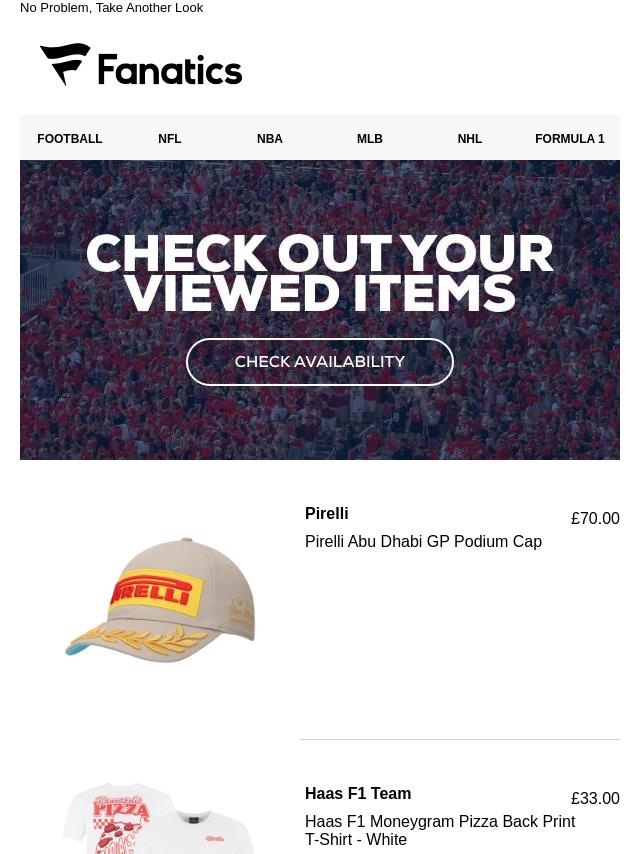Visit the Fanatics homepage via the logo
Screen dimensions: 640x854
[x=141, y=65]
